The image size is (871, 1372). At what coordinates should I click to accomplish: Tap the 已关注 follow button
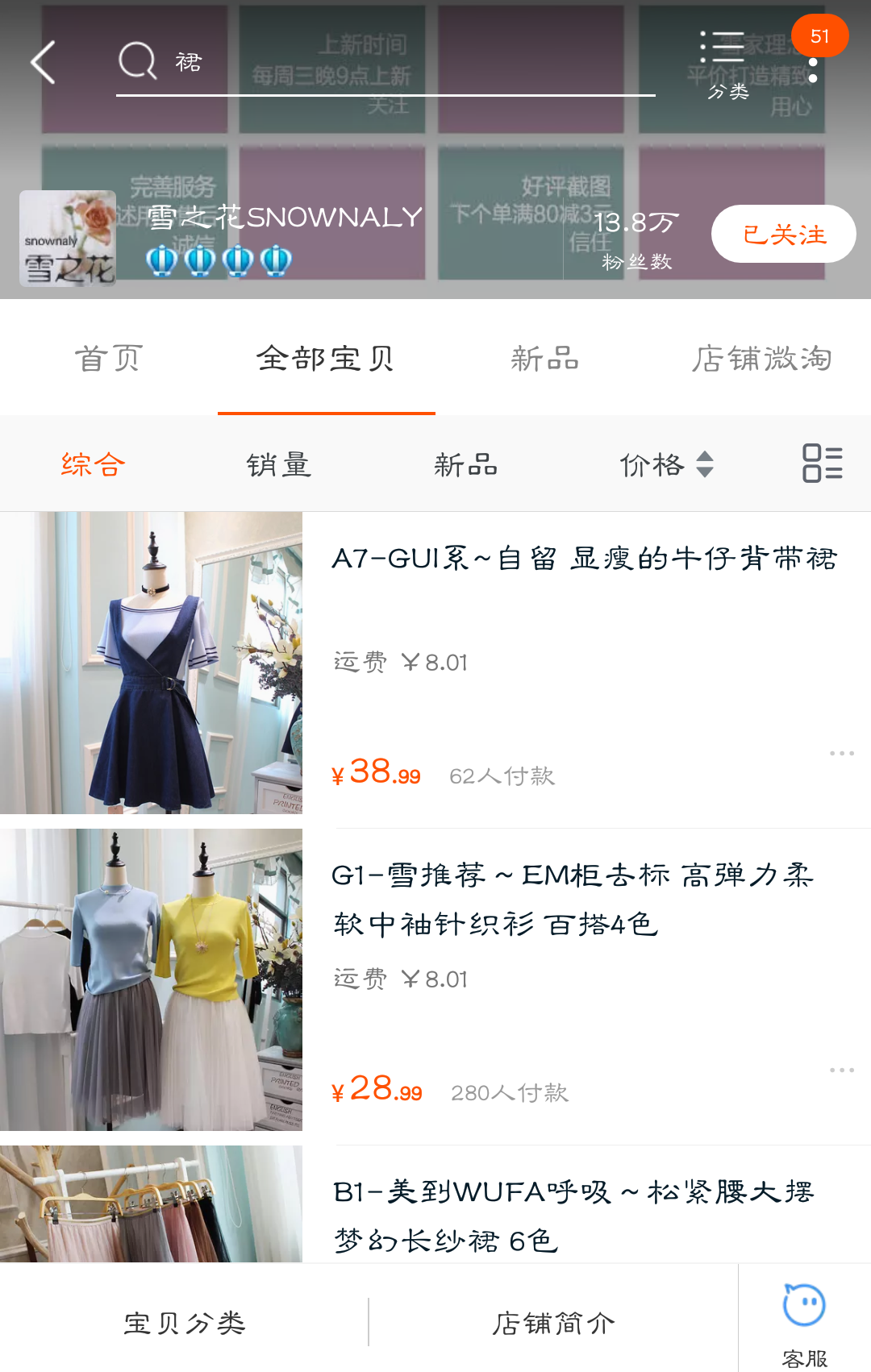782,235
